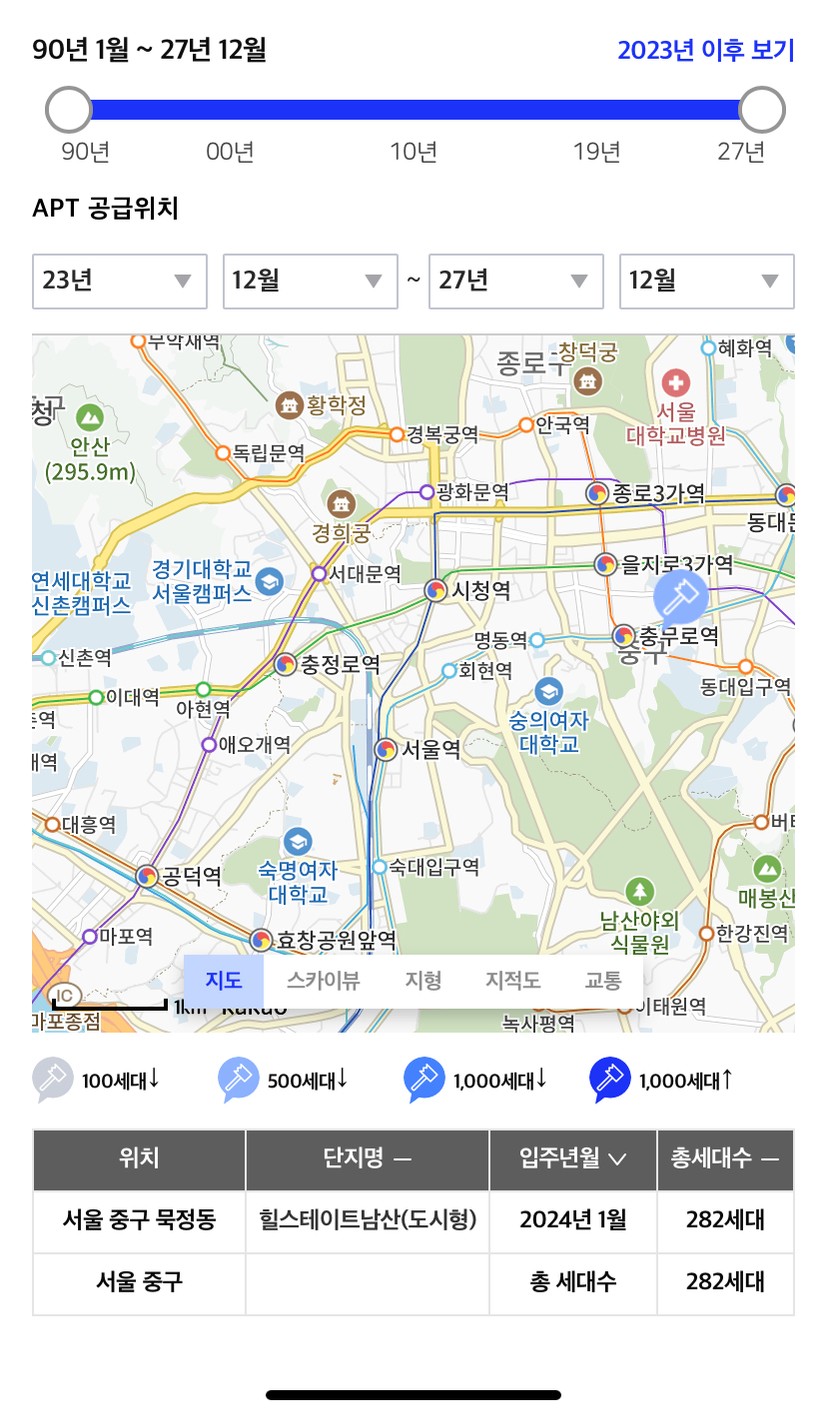Open the end year dropdown showing 27년
This screenshot has height=1416, width=827.
click(516, 281)
